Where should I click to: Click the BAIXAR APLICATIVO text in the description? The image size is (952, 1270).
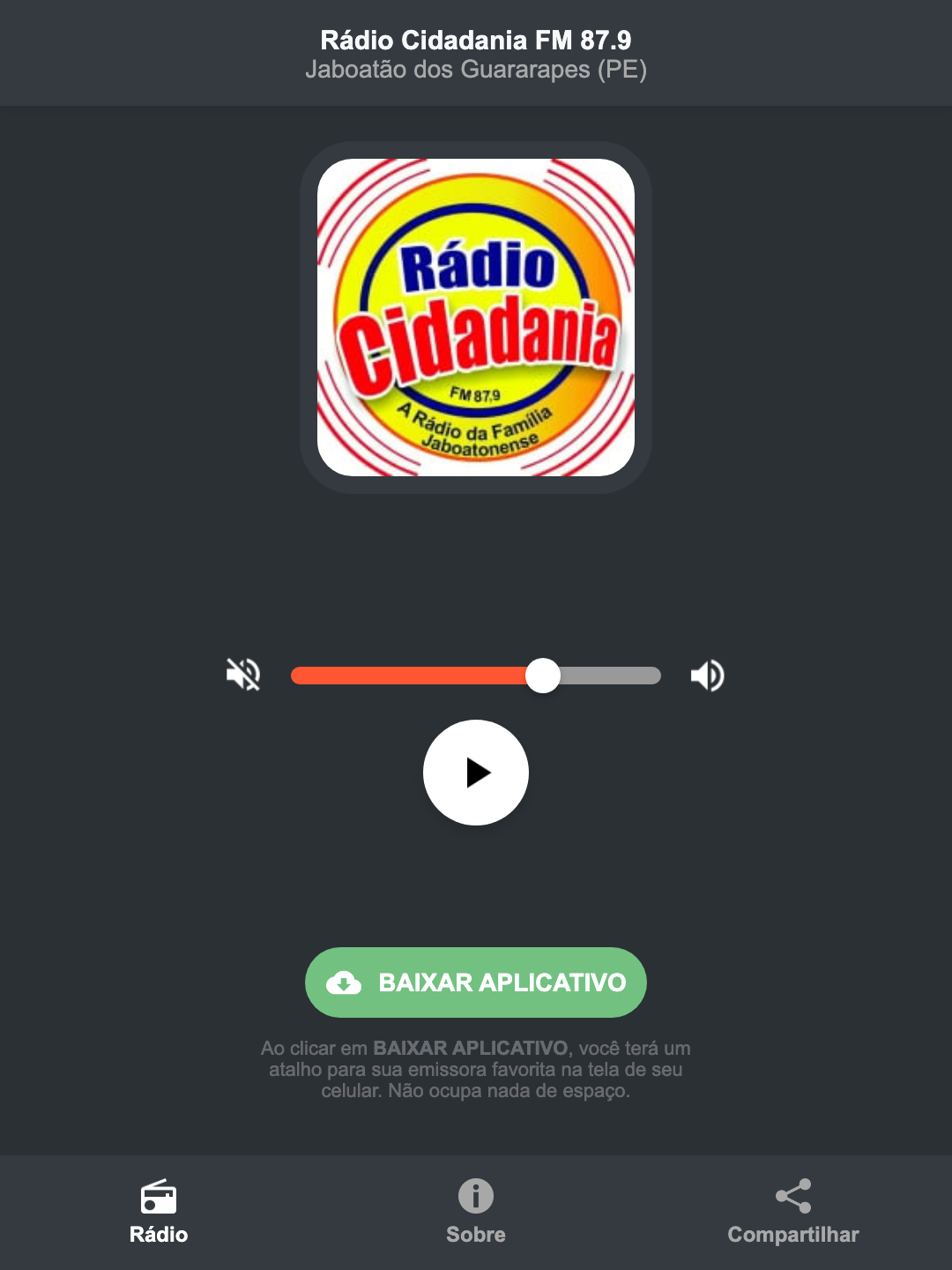tap(471, 1049)
